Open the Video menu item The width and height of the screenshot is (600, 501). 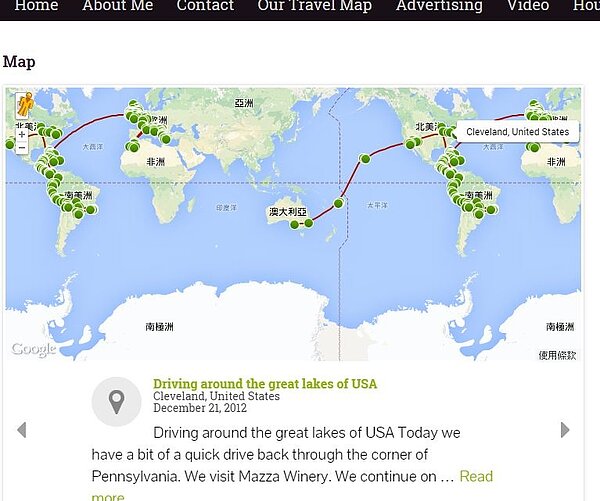pos(527,6)
